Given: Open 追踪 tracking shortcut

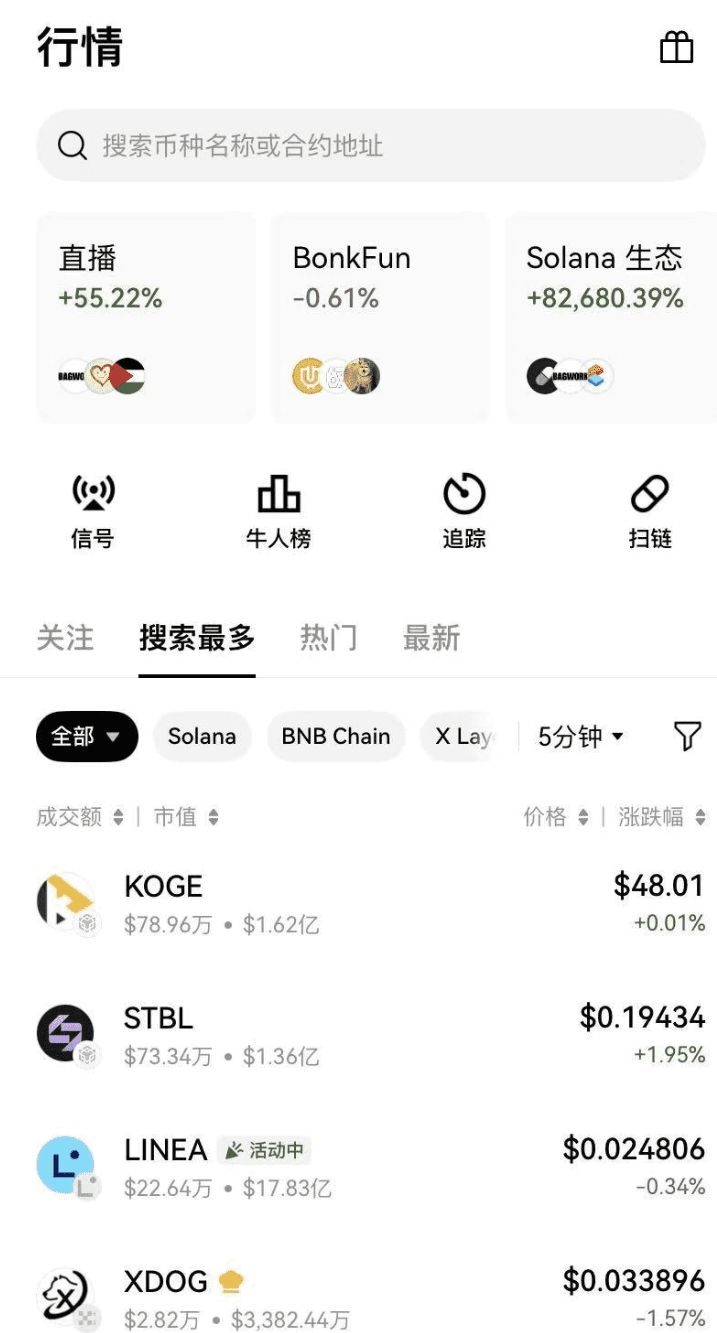Looking at the screenshot, I should click(464, 512).
